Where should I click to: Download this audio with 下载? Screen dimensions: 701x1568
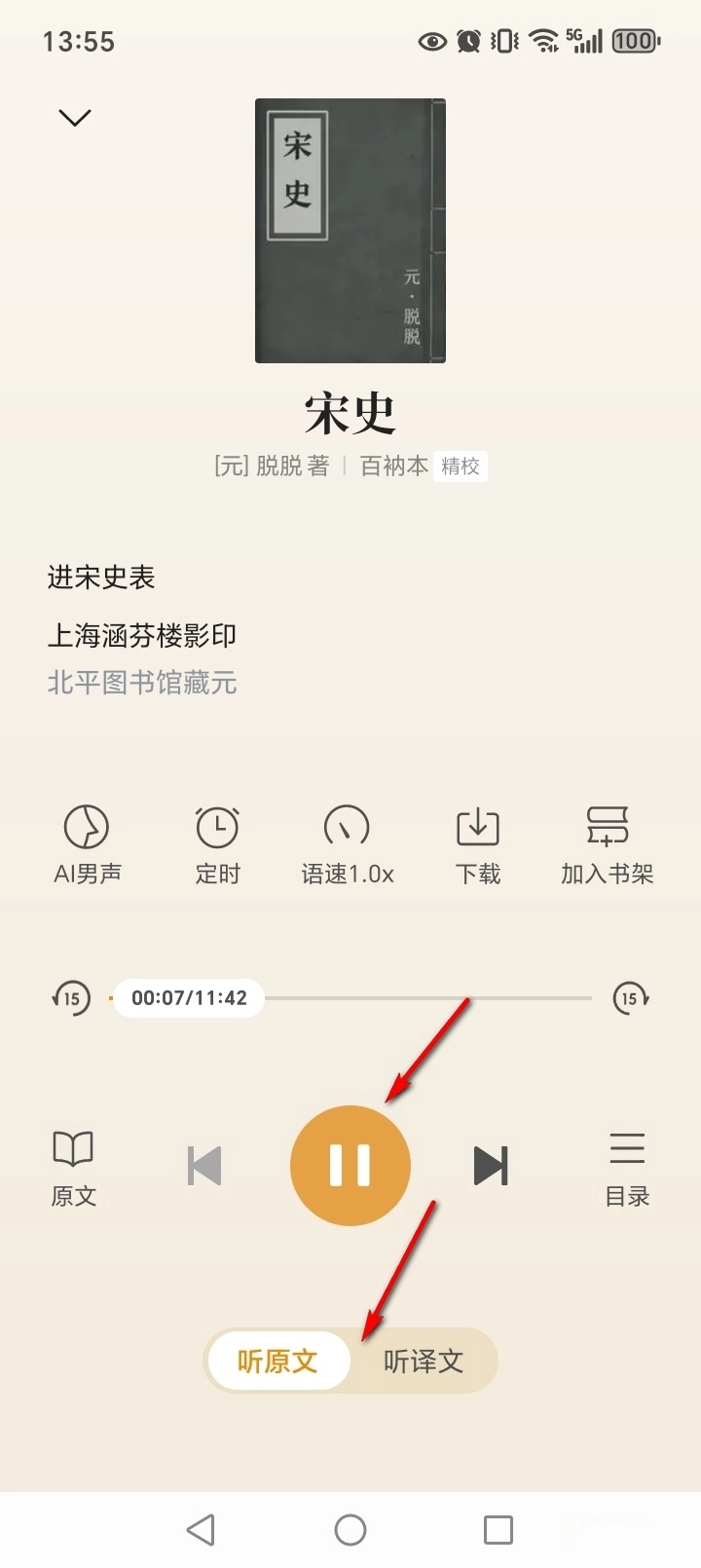pos(478,843)
